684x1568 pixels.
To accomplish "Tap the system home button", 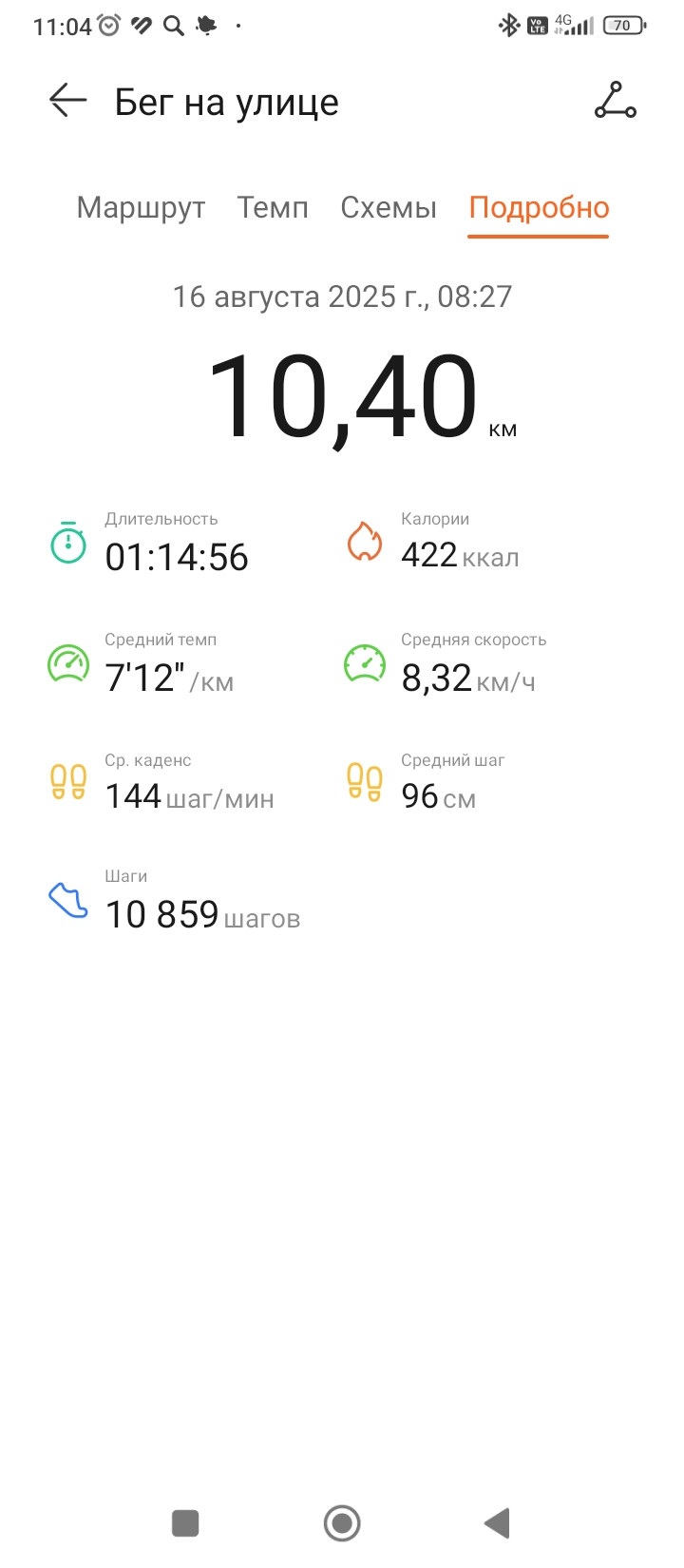I will (342, 1523).
